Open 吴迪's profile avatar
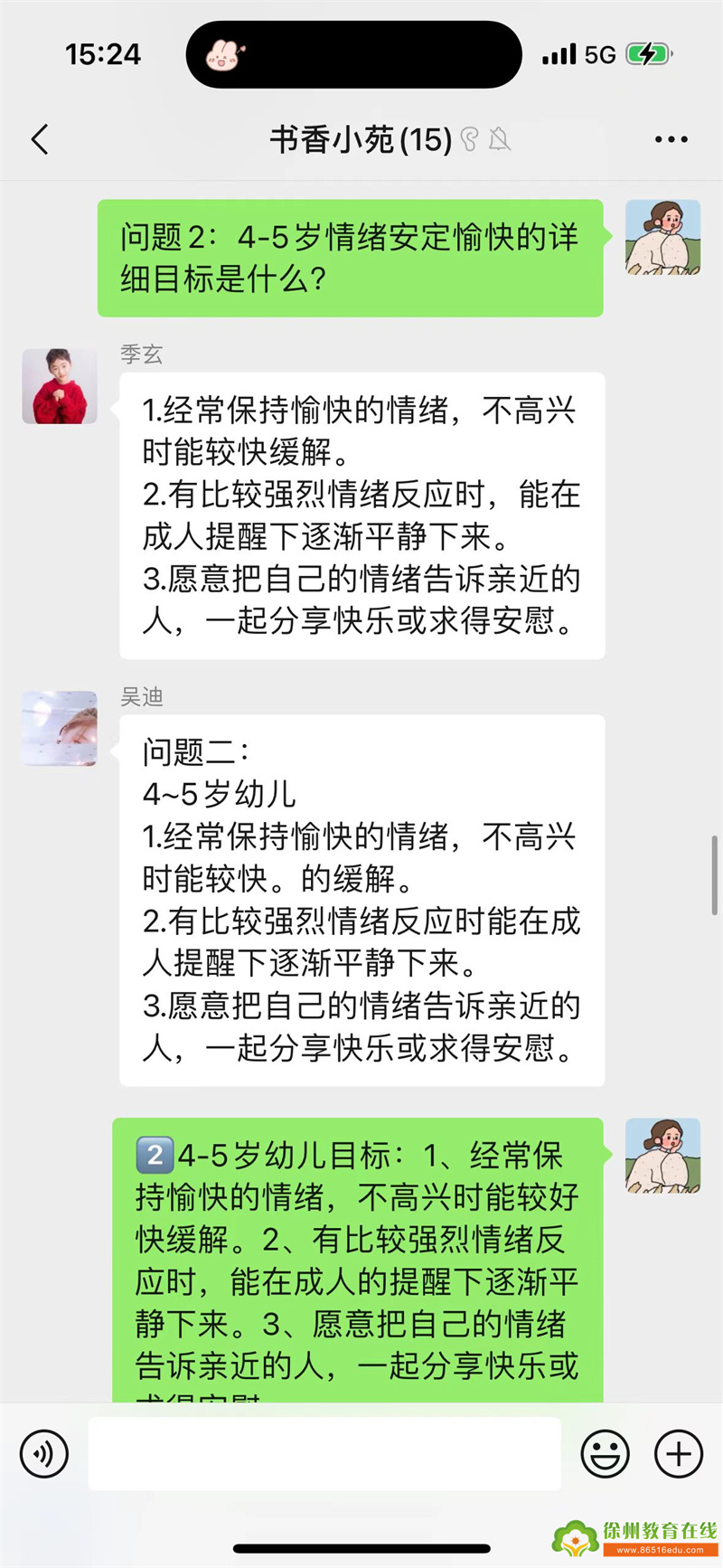 (60, 729)
